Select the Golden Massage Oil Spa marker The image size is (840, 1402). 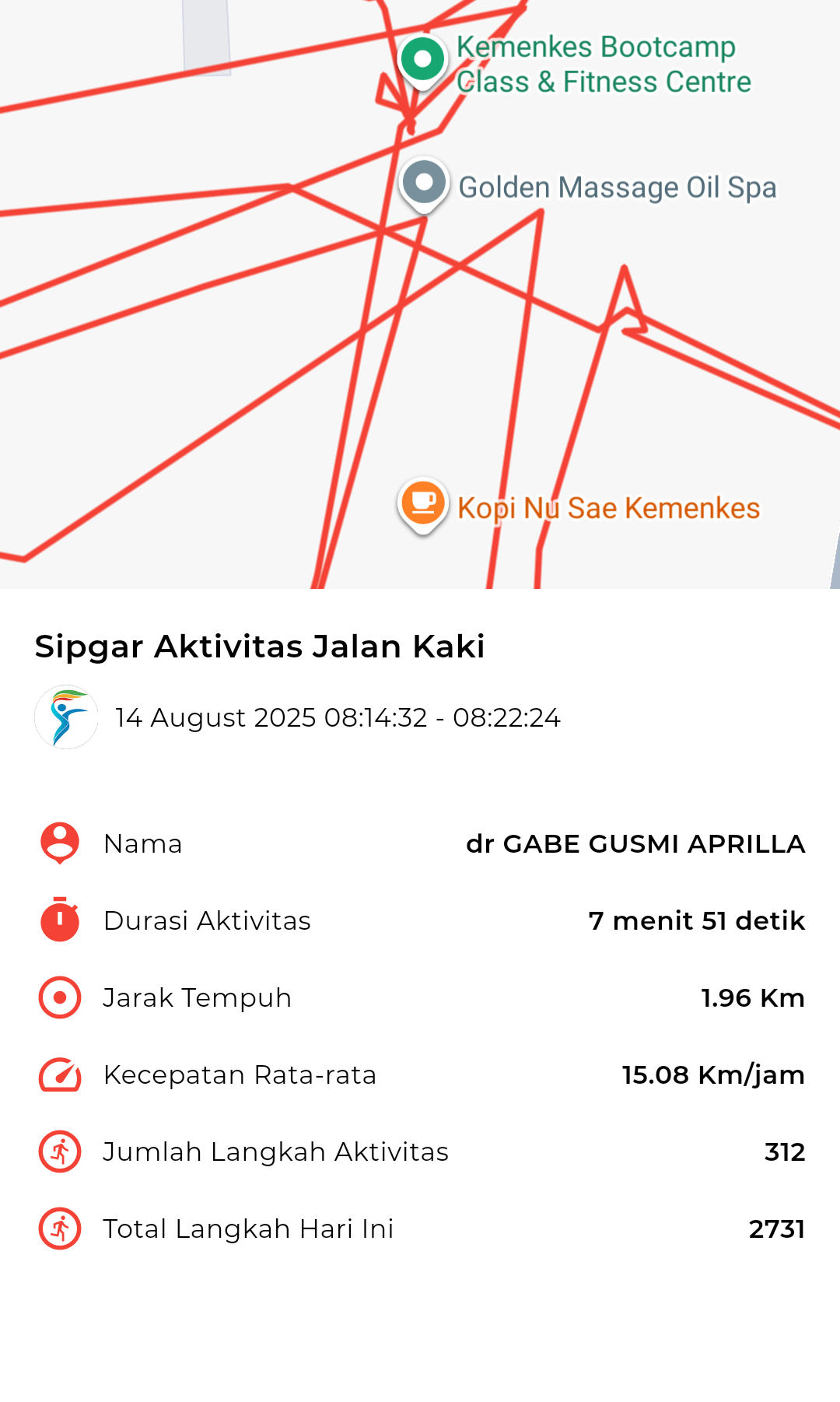[x=424, y=185]
